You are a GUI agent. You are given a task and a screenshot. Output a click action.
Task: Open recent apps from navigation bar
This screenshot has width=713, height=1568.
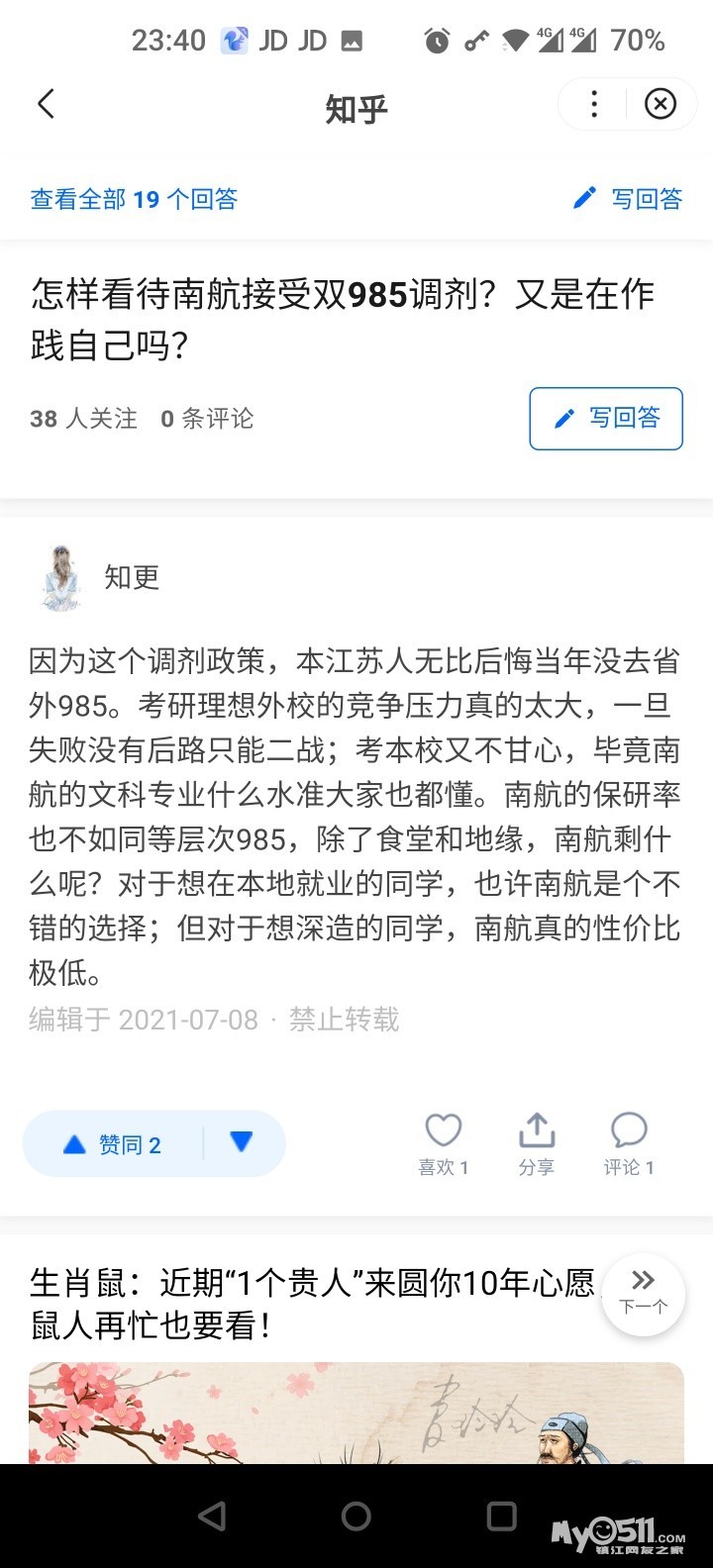click(x=501, y=1516)
